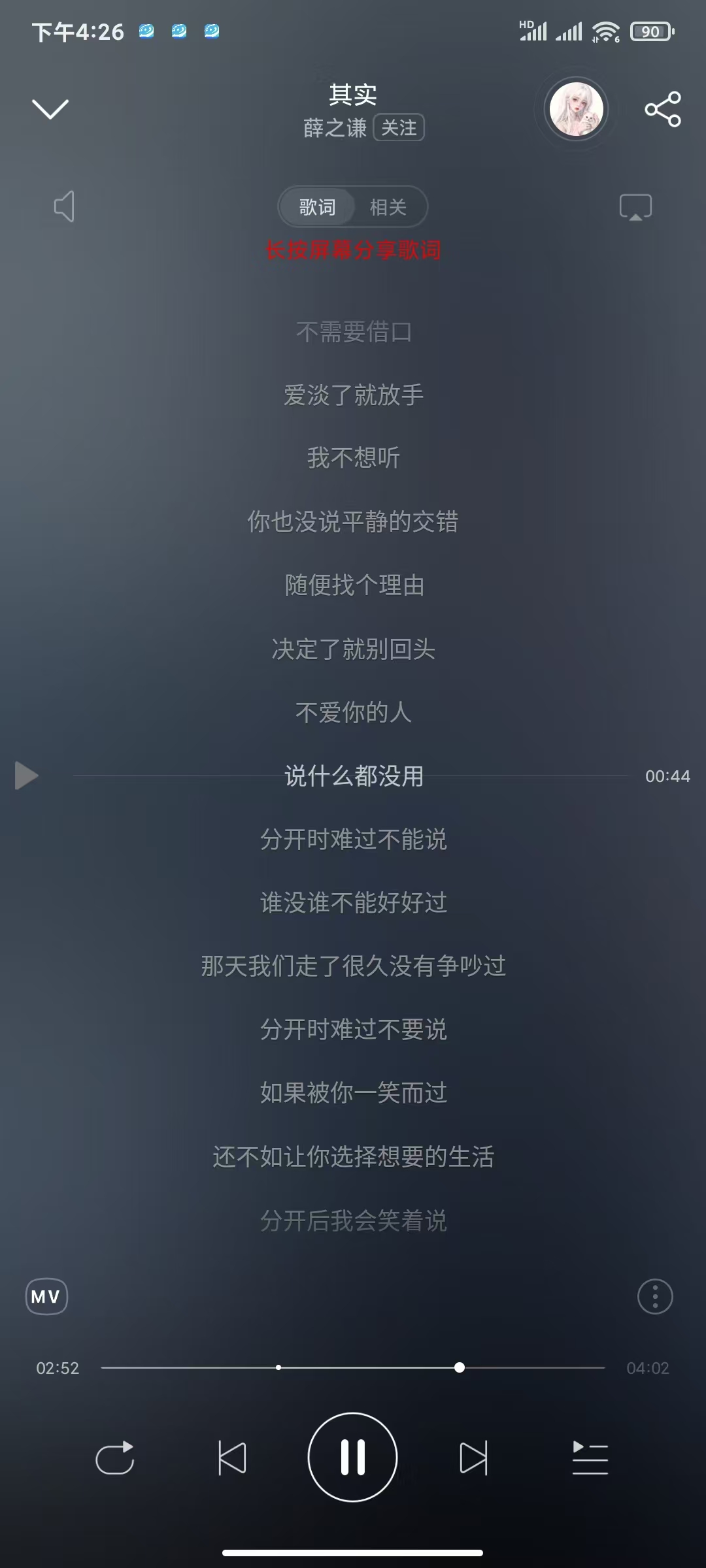This screenshot has width=706, height=1568.
Task: Switch to the 相关 tab
Action: click(388, 207)
